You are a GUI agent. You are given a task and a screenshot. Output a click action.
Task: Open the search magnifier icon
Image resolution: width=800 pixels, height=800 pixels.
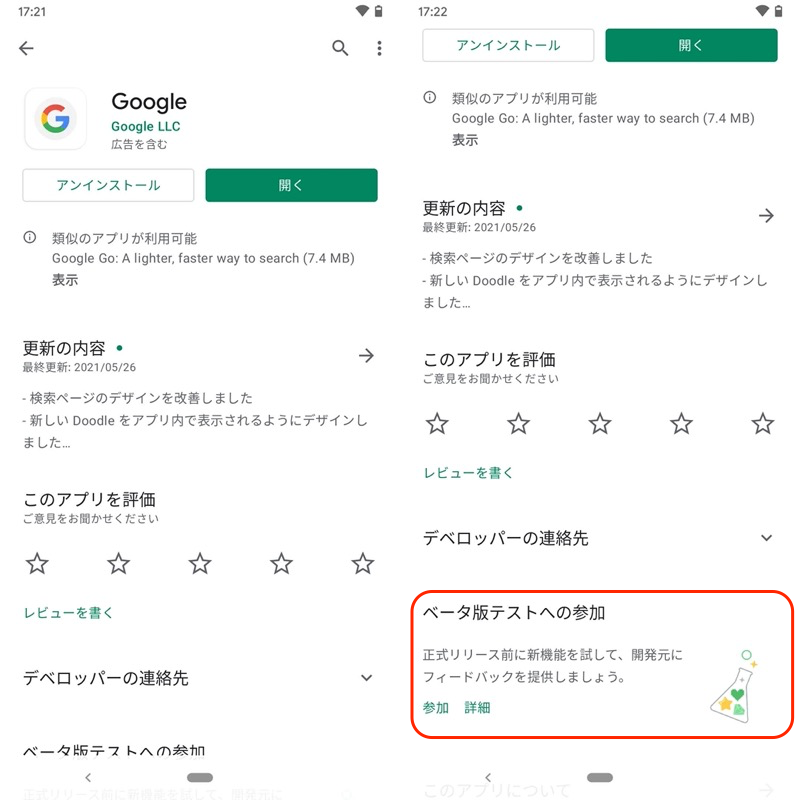click(340, 48)
